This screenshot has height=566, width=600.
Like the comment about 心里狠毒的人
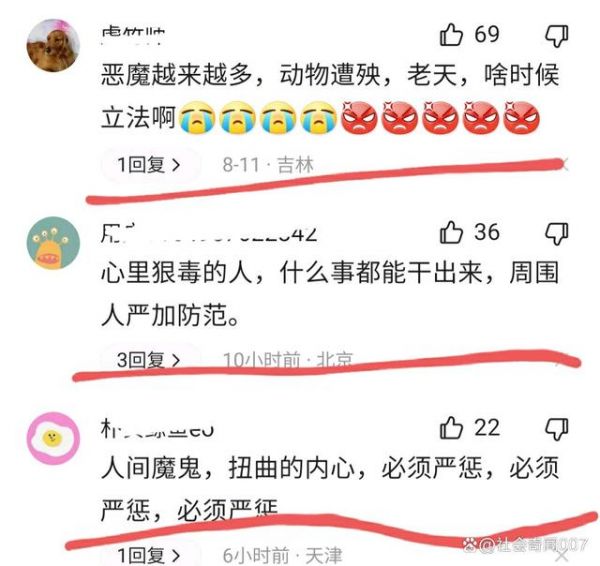click(x=452, y=233)
